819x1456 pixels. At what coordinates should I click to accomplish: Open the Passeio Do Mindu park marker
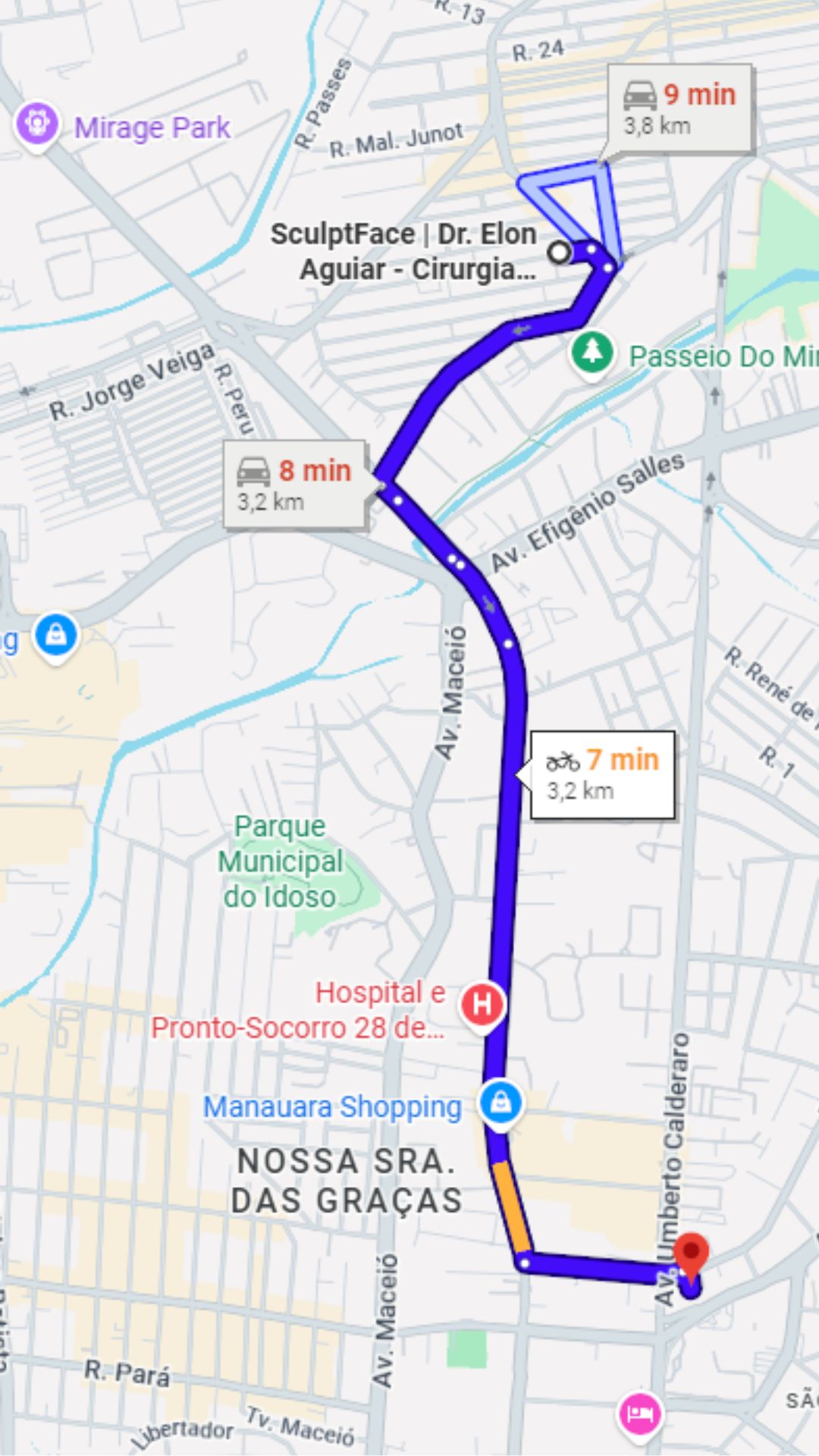592,353
